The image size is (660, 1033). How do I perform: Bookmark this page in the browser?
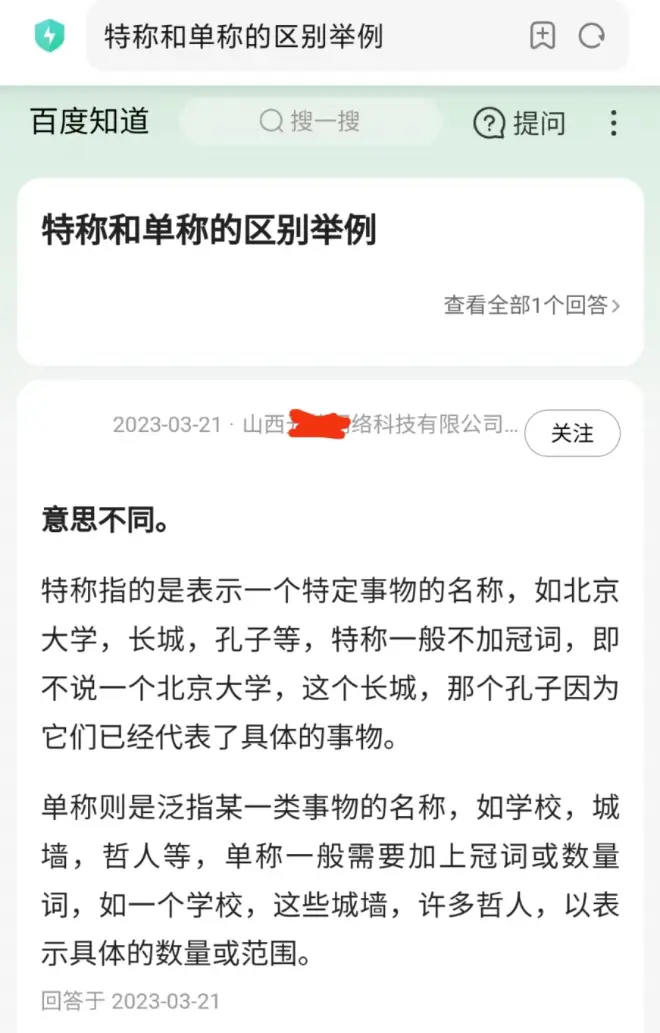[x=541, y=37]
